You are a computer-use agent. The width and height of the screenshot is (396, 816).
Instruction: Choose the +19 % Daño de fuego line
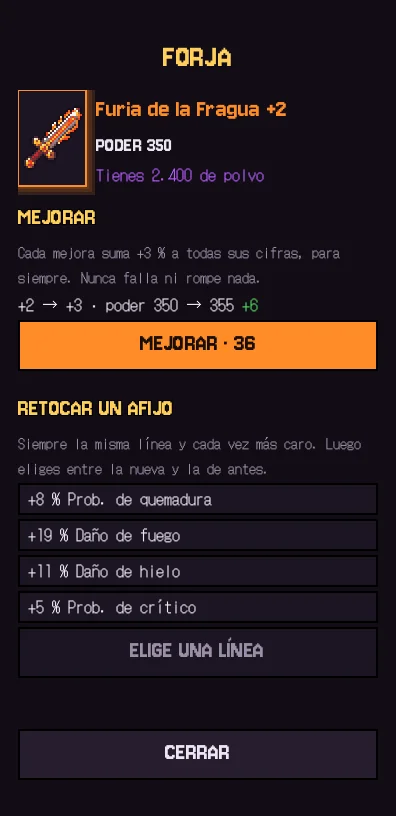click(x=198, y=536)
